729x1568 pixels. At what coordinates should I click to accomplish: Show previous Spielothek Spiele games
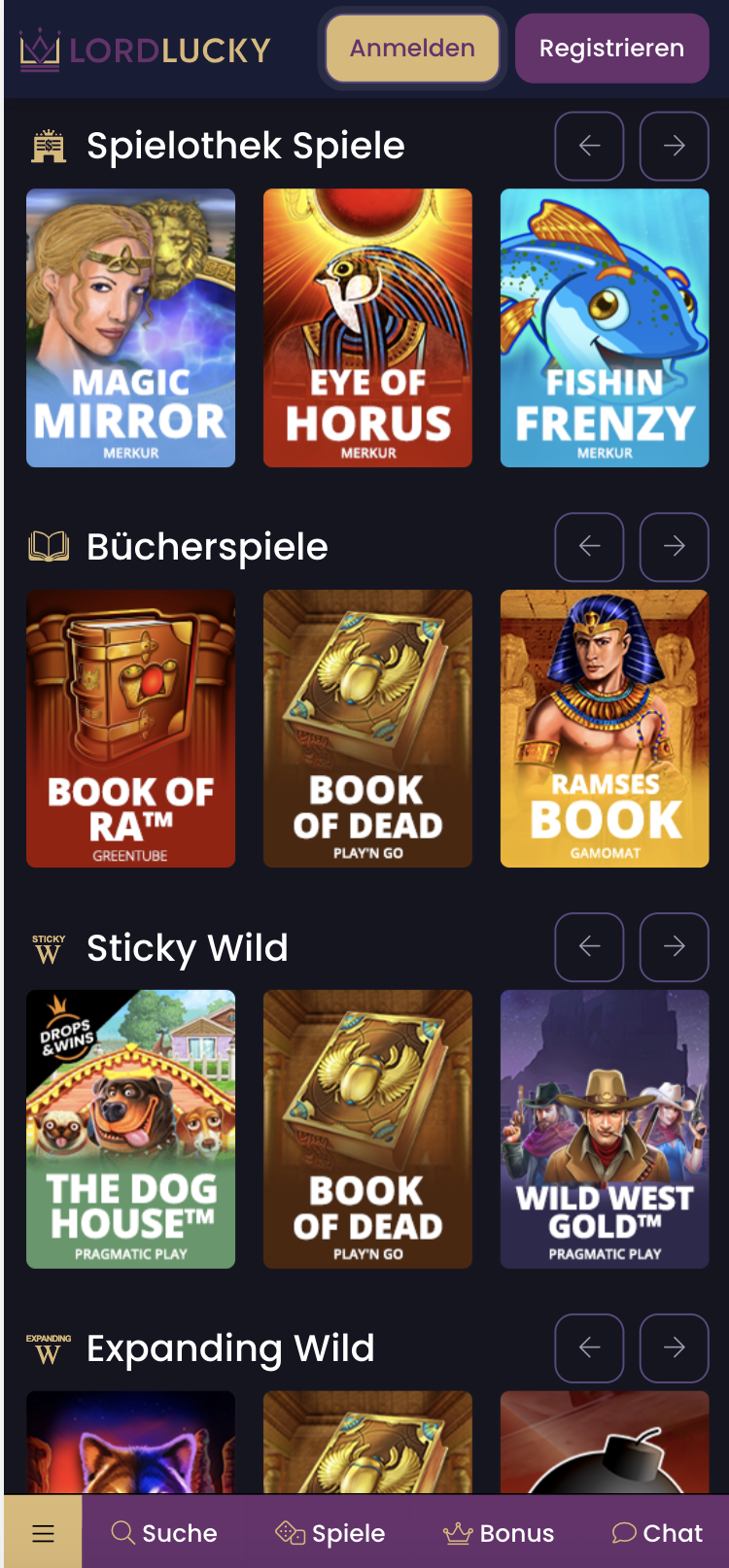click(589, 146)
